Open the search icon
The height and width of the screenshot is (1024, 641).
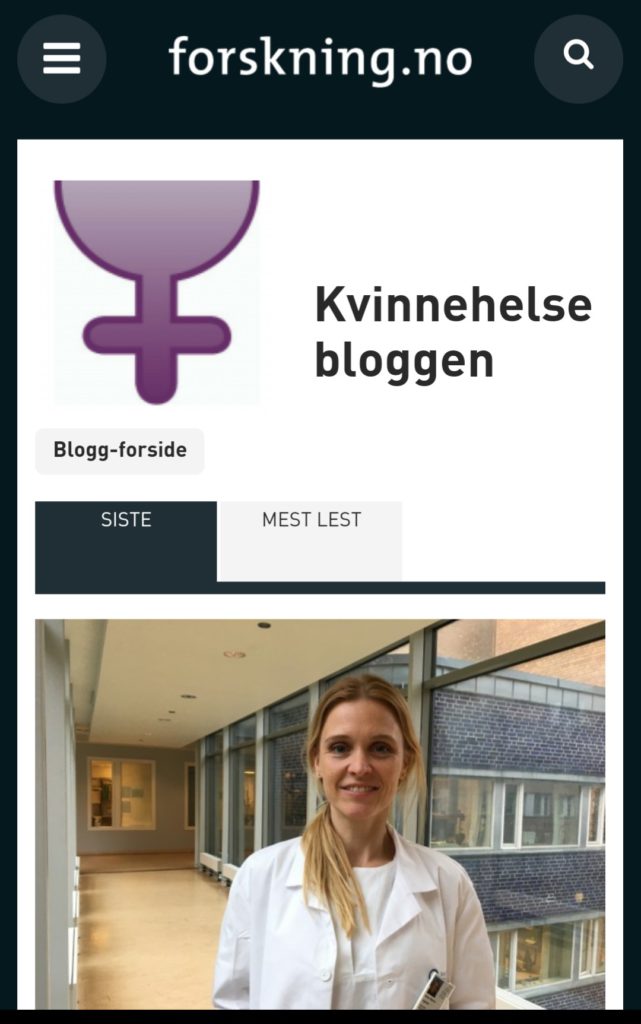578,58
